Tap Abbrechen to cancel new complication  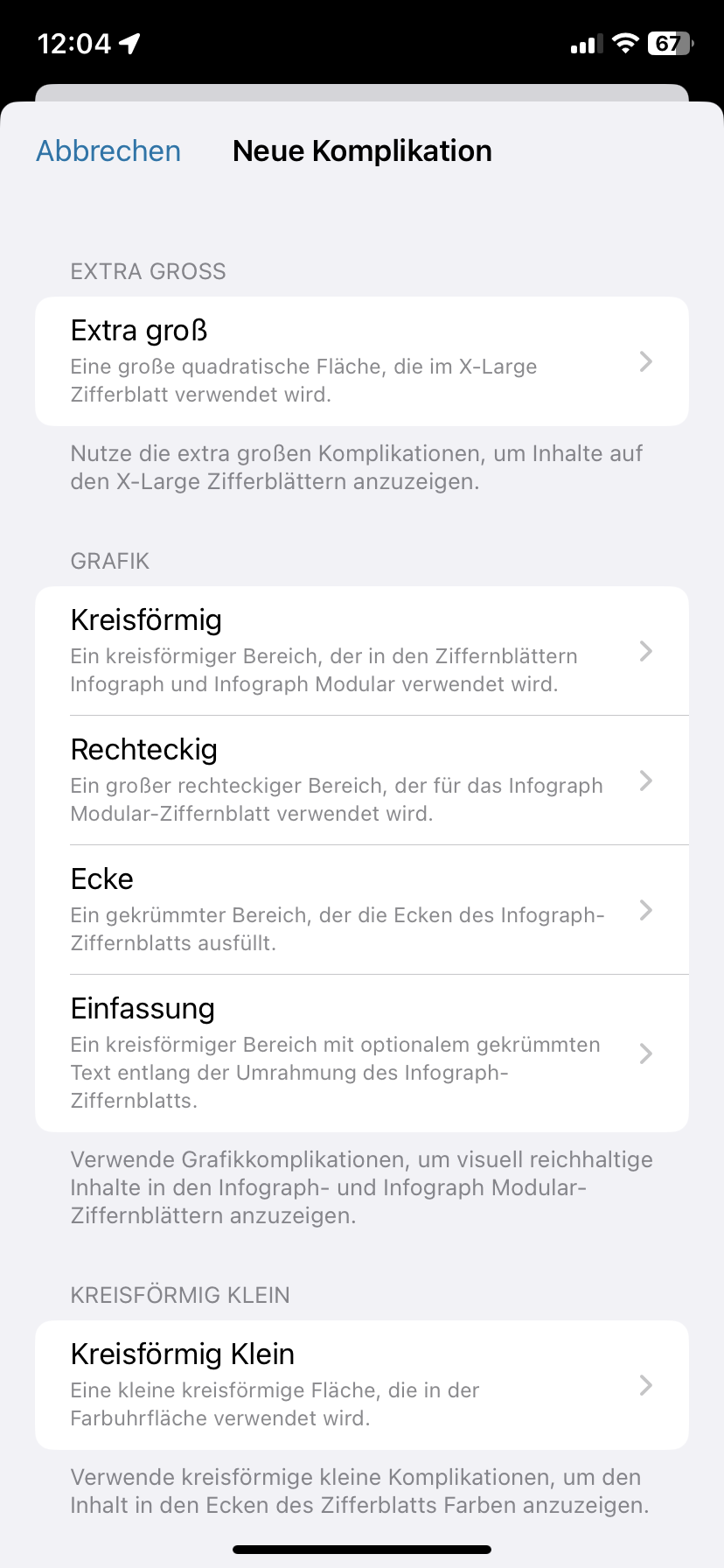point(108,151)
